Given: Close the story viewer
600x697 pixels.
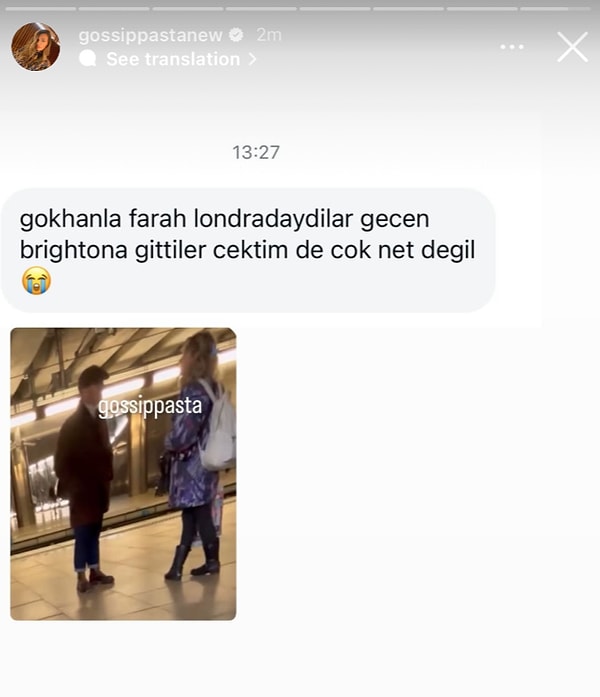Looking at the screenshot, I should [x=572, y=47].
